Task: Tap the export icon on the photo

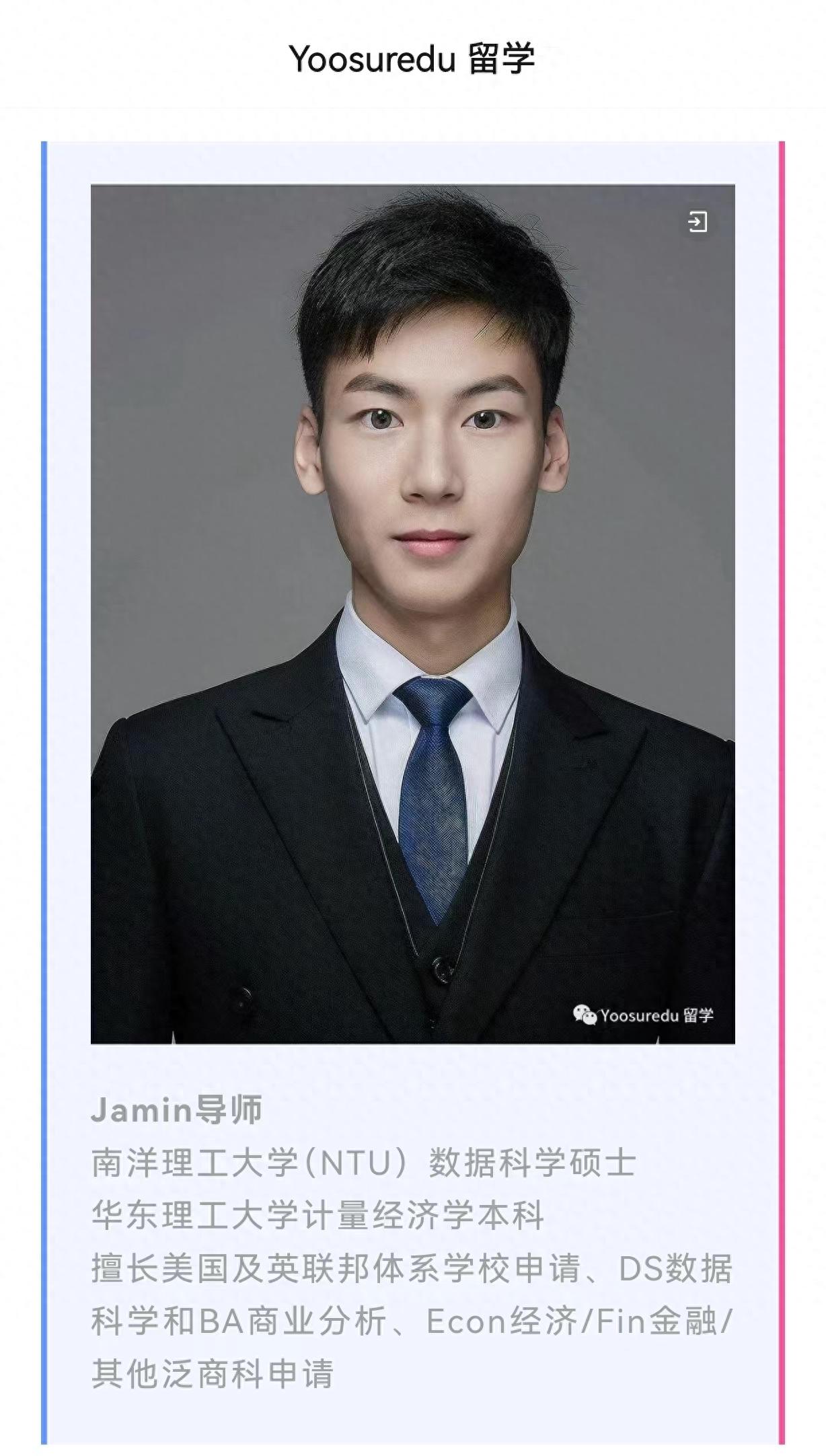Action: coord(698,221)
